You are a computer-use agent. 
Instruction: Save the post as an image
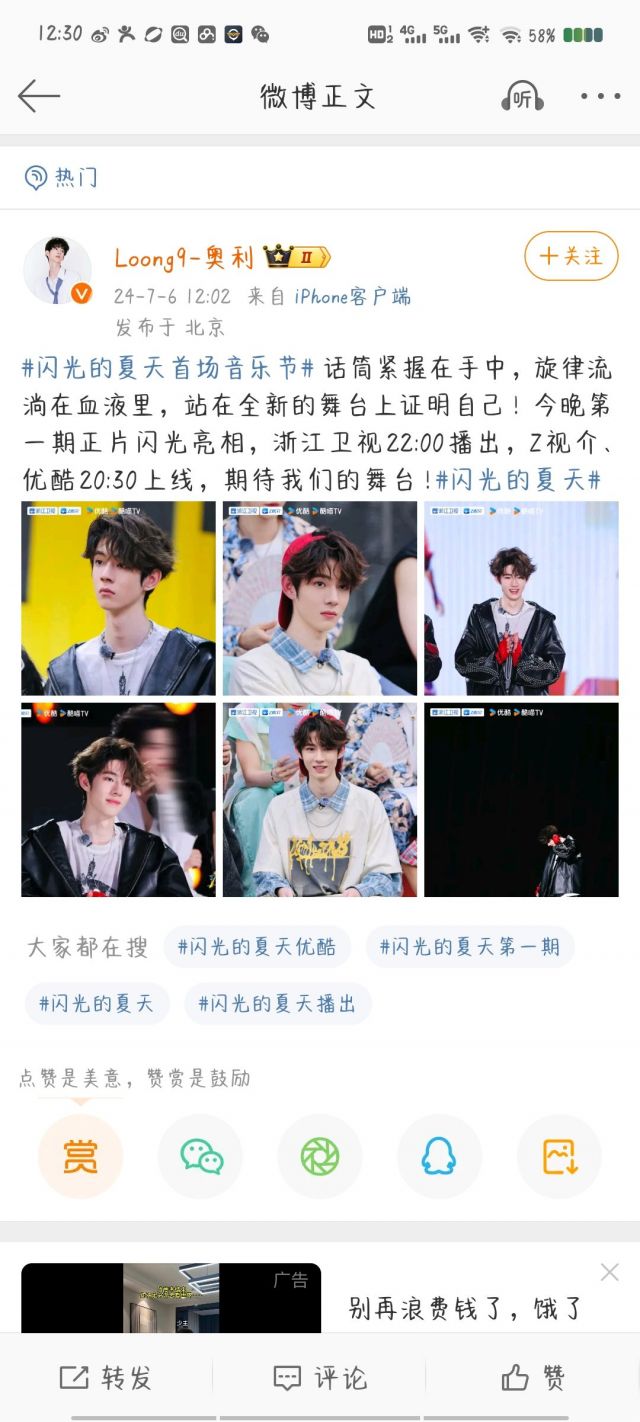pyautogui.click(x=559, y=1156)
